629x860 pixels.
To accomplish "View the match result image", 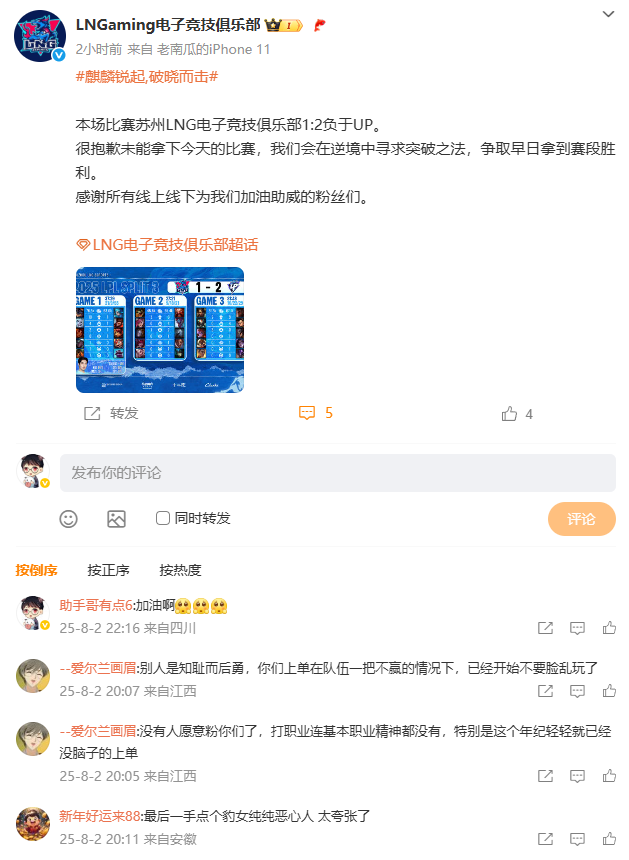I will pos(160,329).
